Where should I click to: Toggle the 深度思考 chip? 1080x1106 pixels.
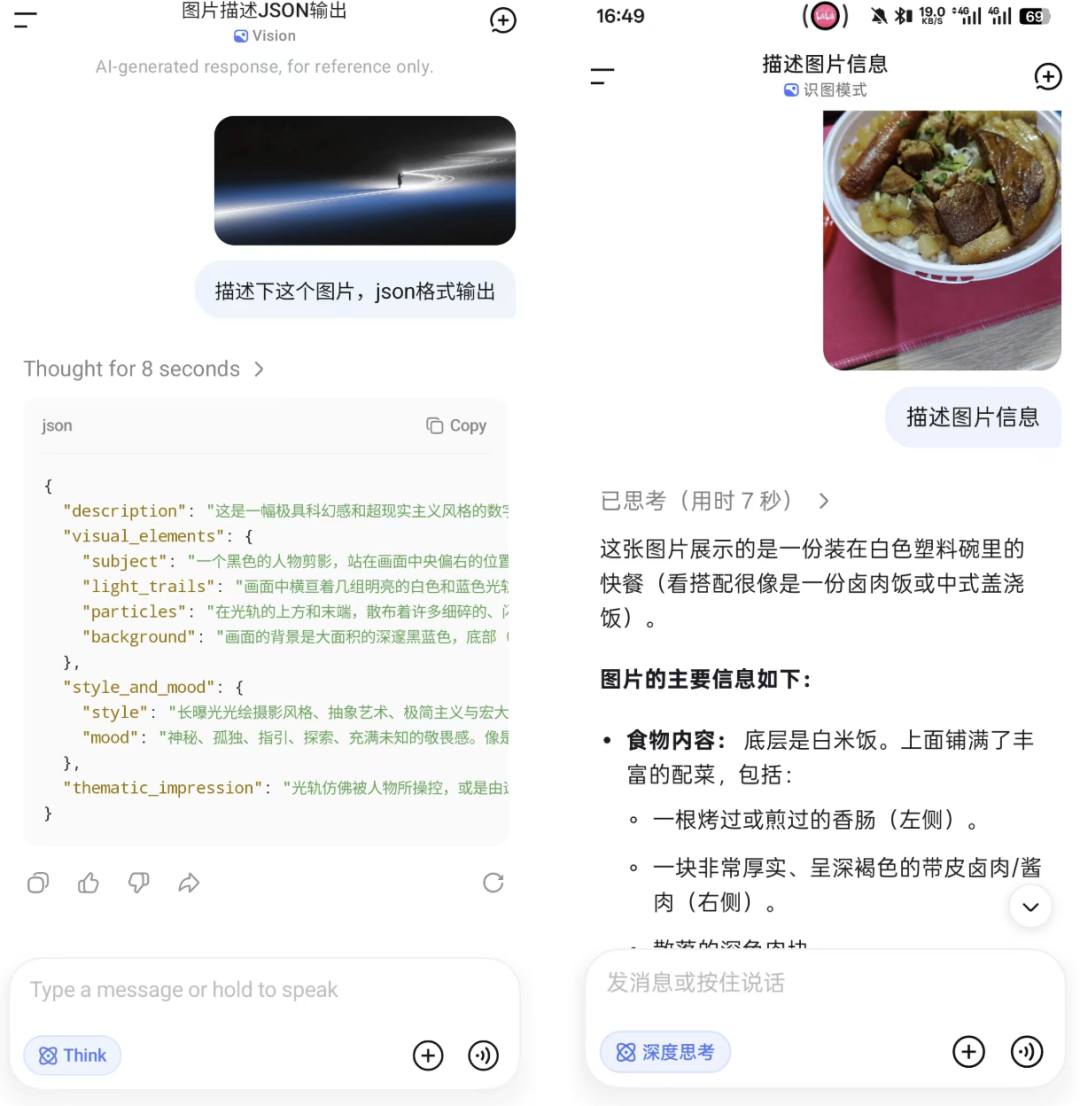pos(665,1051)
